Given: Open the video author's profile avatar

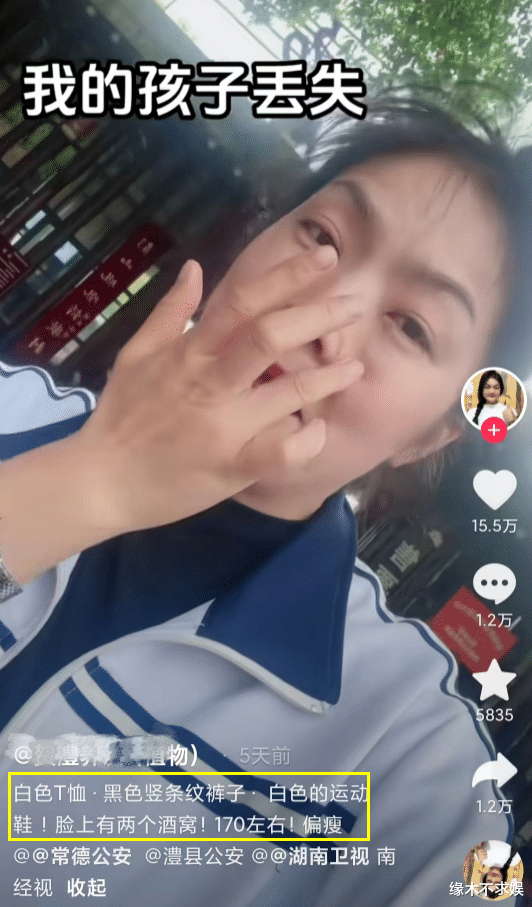Looking at the screenshot, I should tap(493, 399).
